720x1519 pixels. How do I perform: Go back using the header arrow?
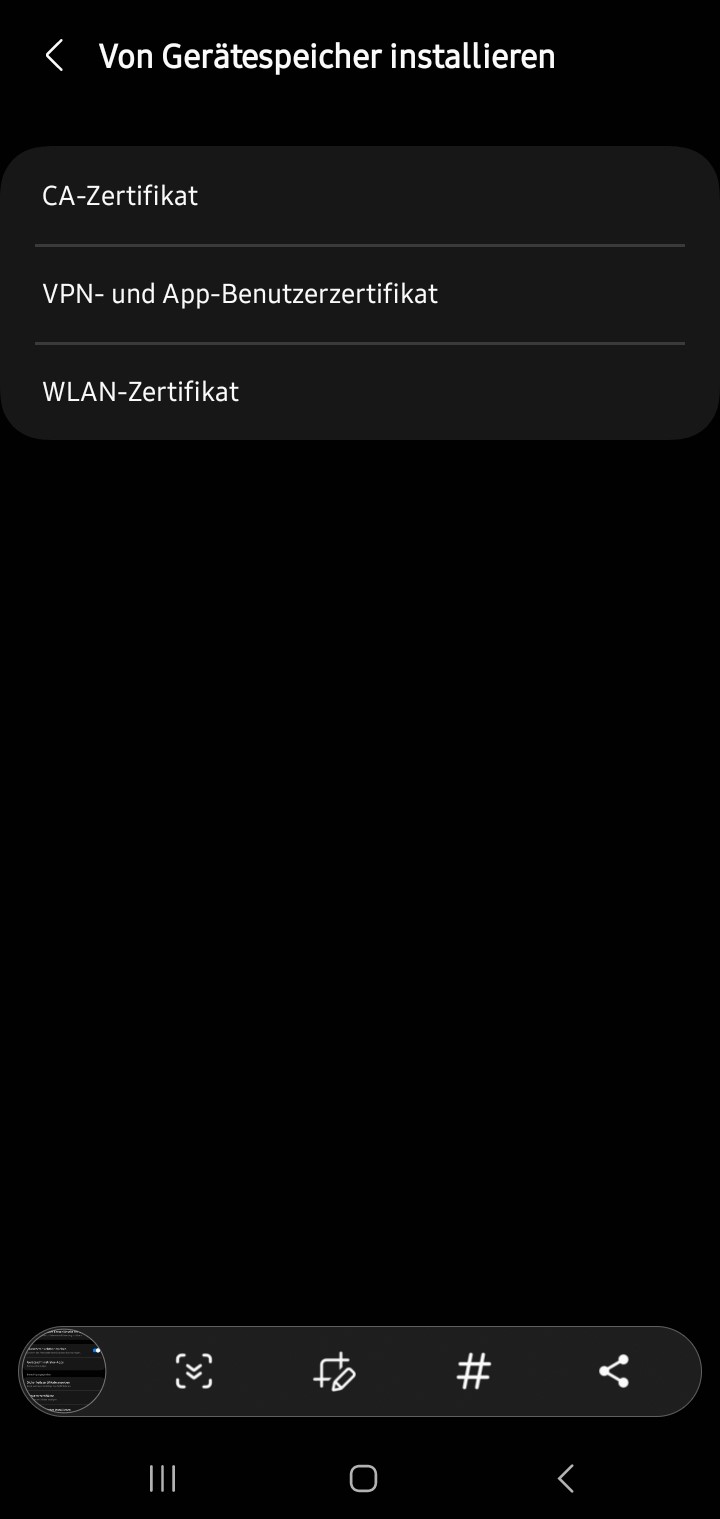point(55,56)
